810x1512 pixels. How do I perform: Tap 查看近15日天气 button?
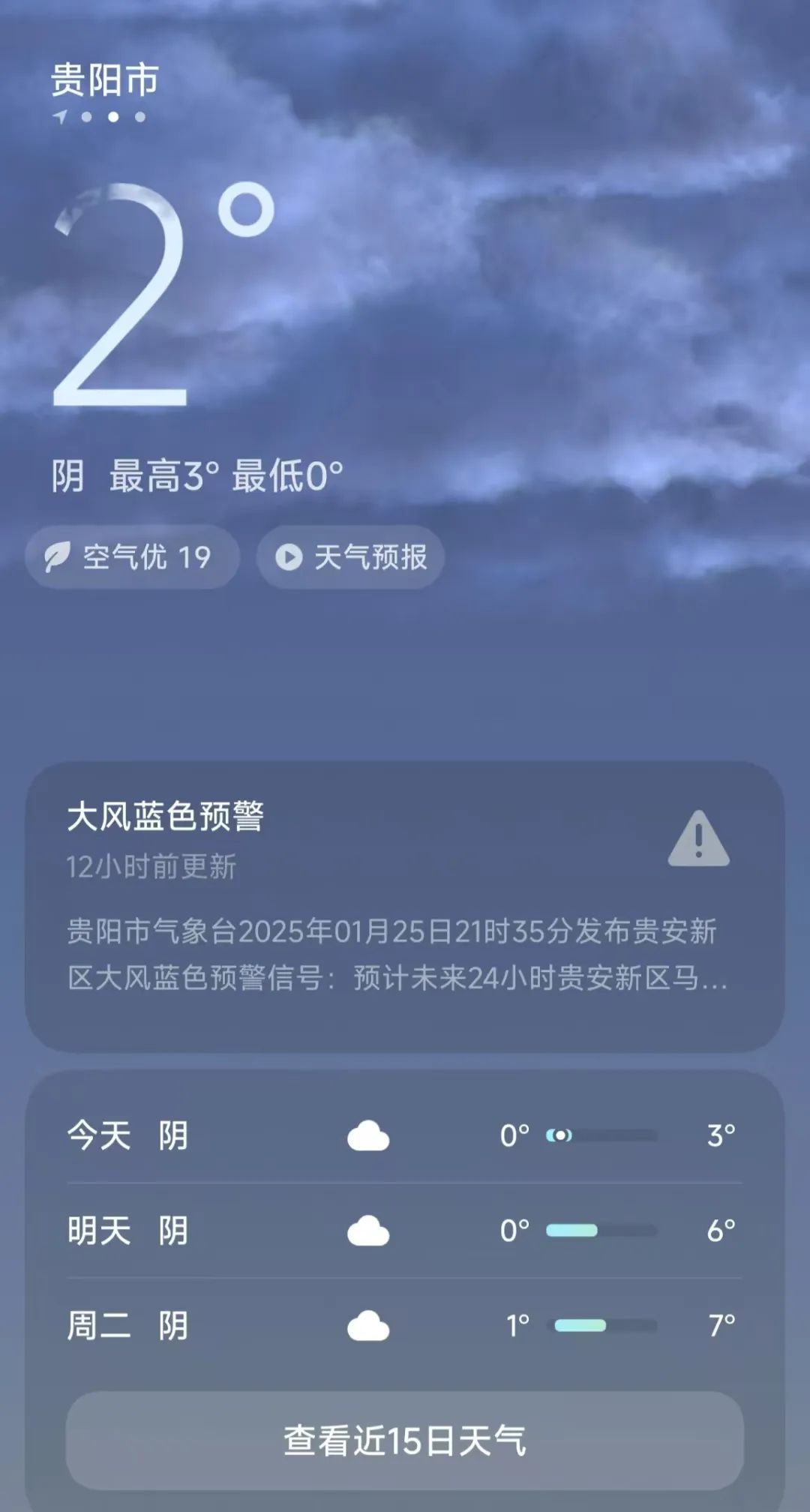[x=404, y=1441]
